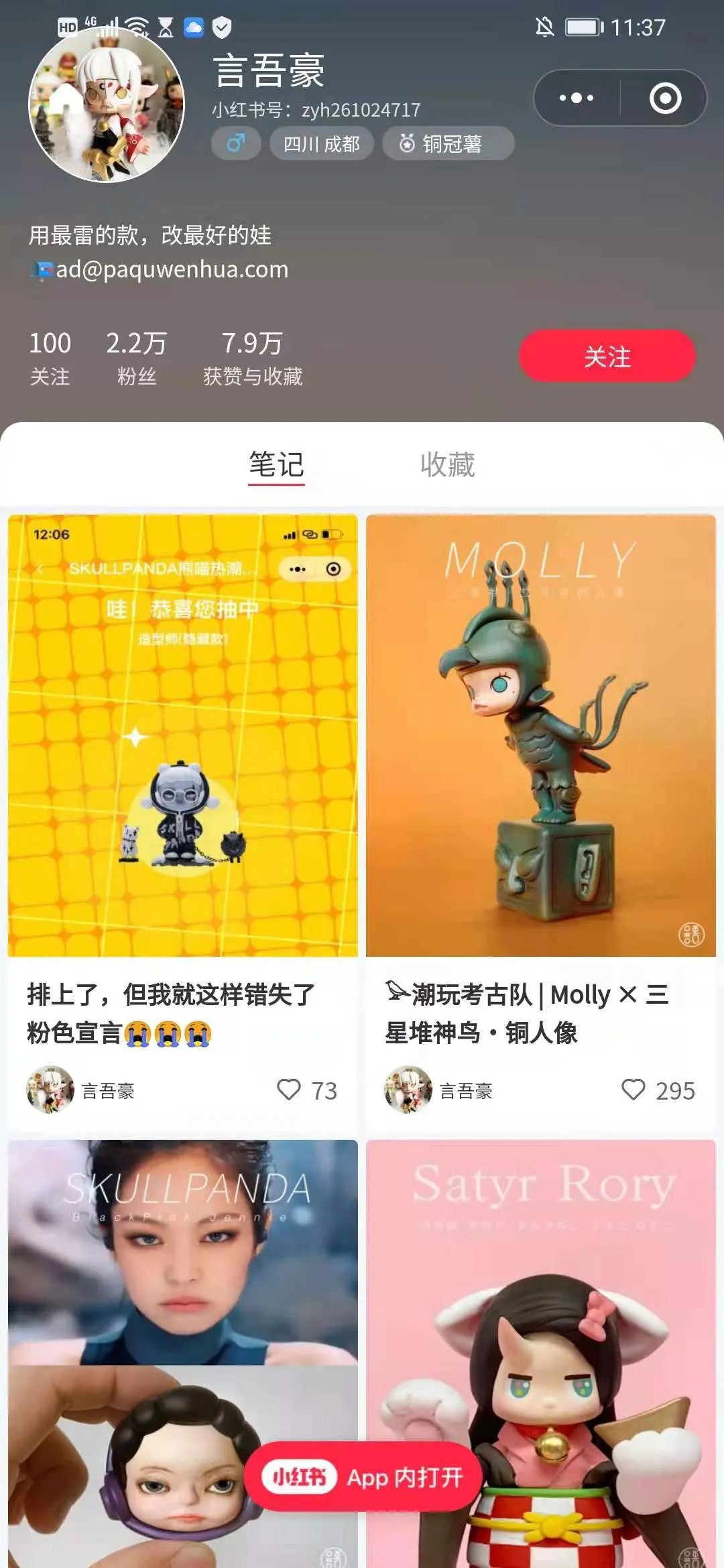Tap App 内打开 to open in app
Viewport: 724px width, 1568px height.
click(362, 1477)
